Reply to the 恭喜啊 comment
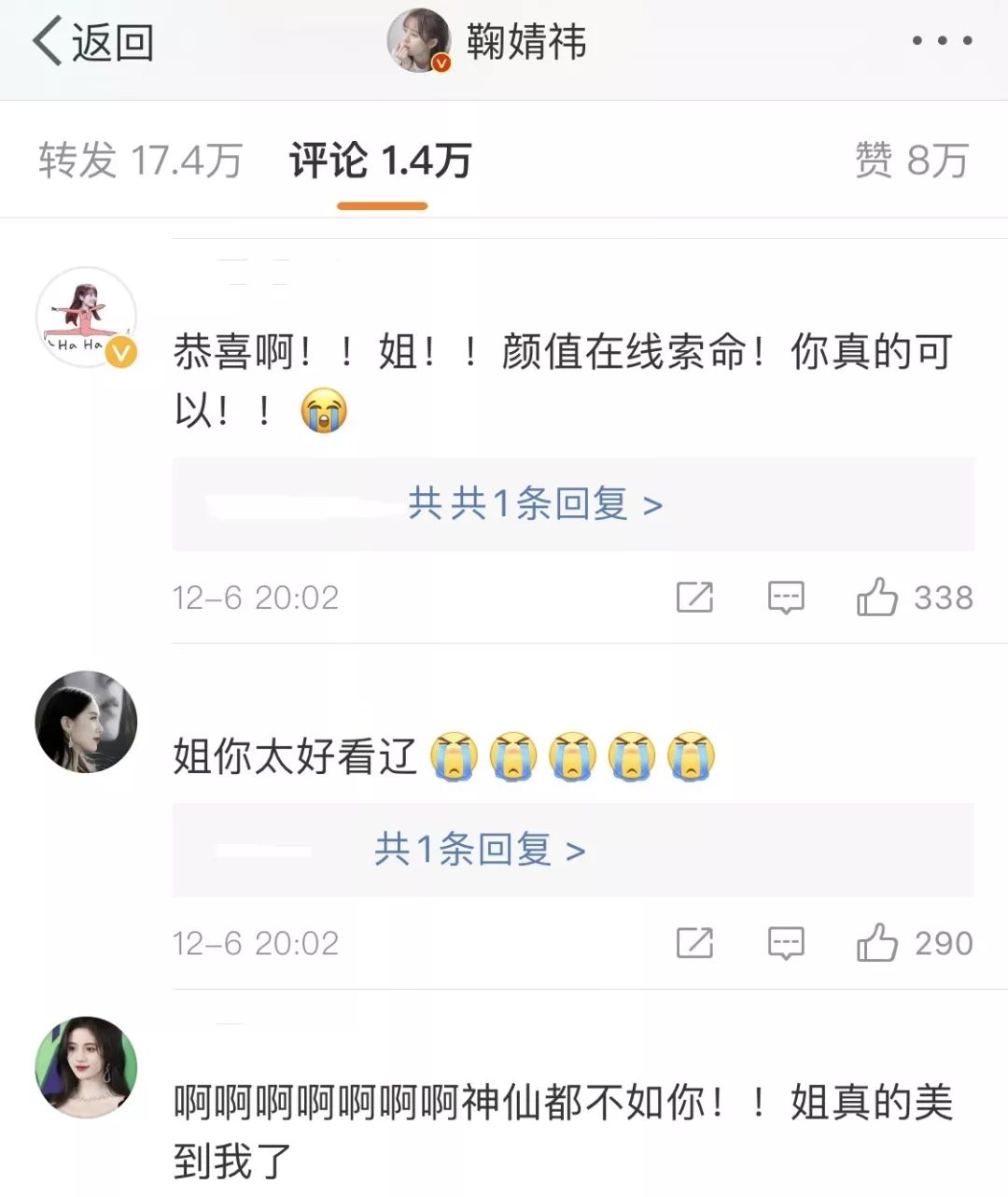Image resolution: width=1008 pixels, height=1197 pixels. pos(786,598)
